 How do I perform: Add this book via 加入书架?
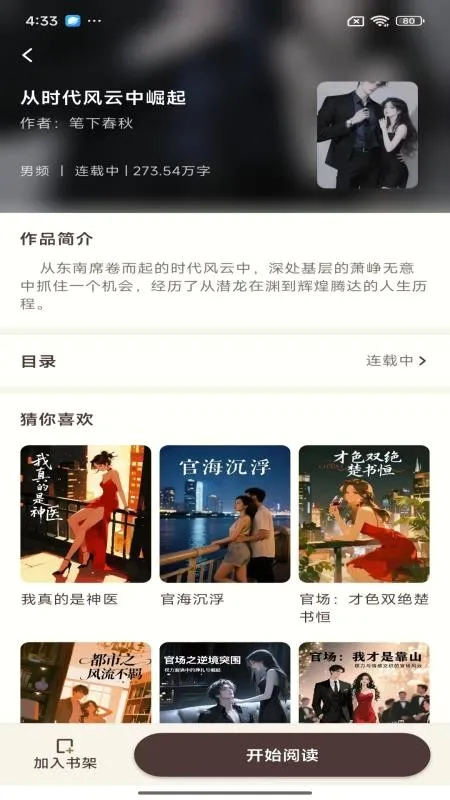click(x=65, y=755)
